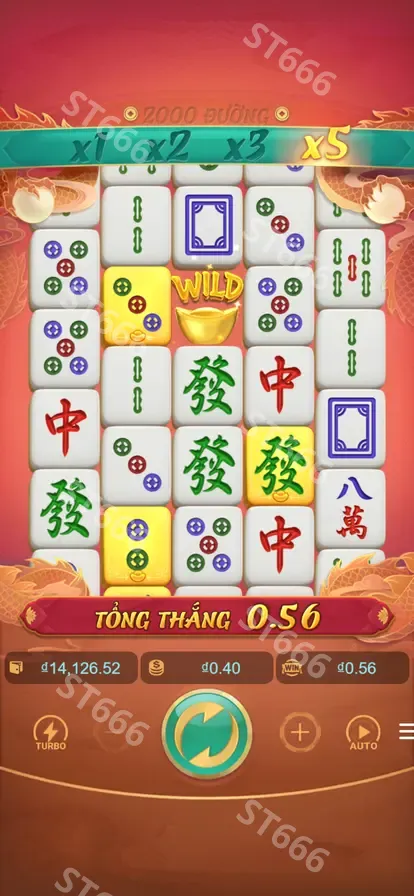Open the wallet balance details
Viewport: 414px width, 896px height.
pyautogui.click(x=71, y=668)
